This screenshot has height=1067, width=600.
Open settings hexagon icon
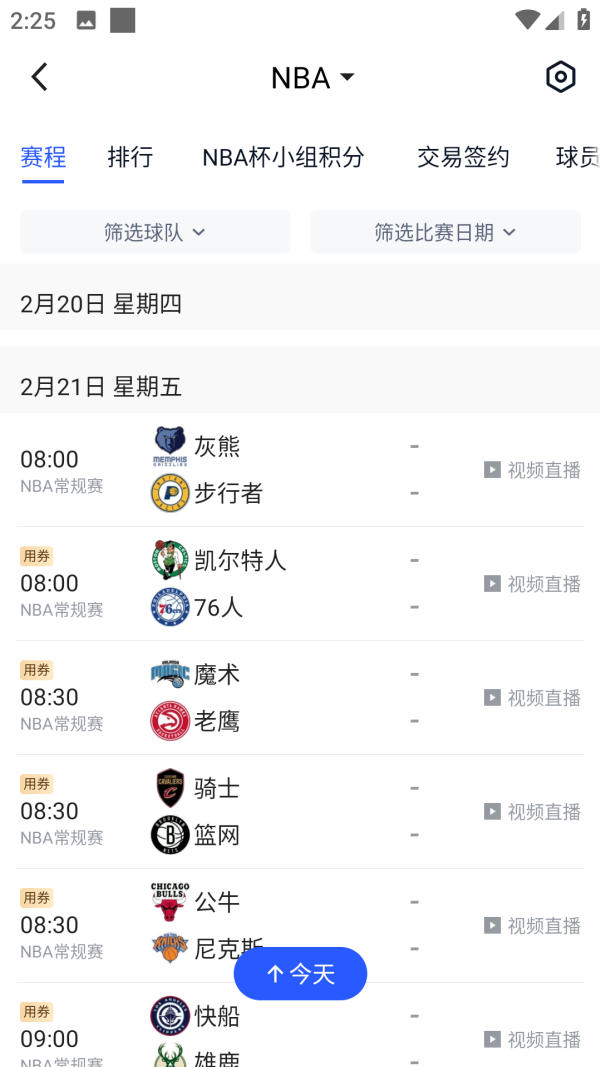560,77
